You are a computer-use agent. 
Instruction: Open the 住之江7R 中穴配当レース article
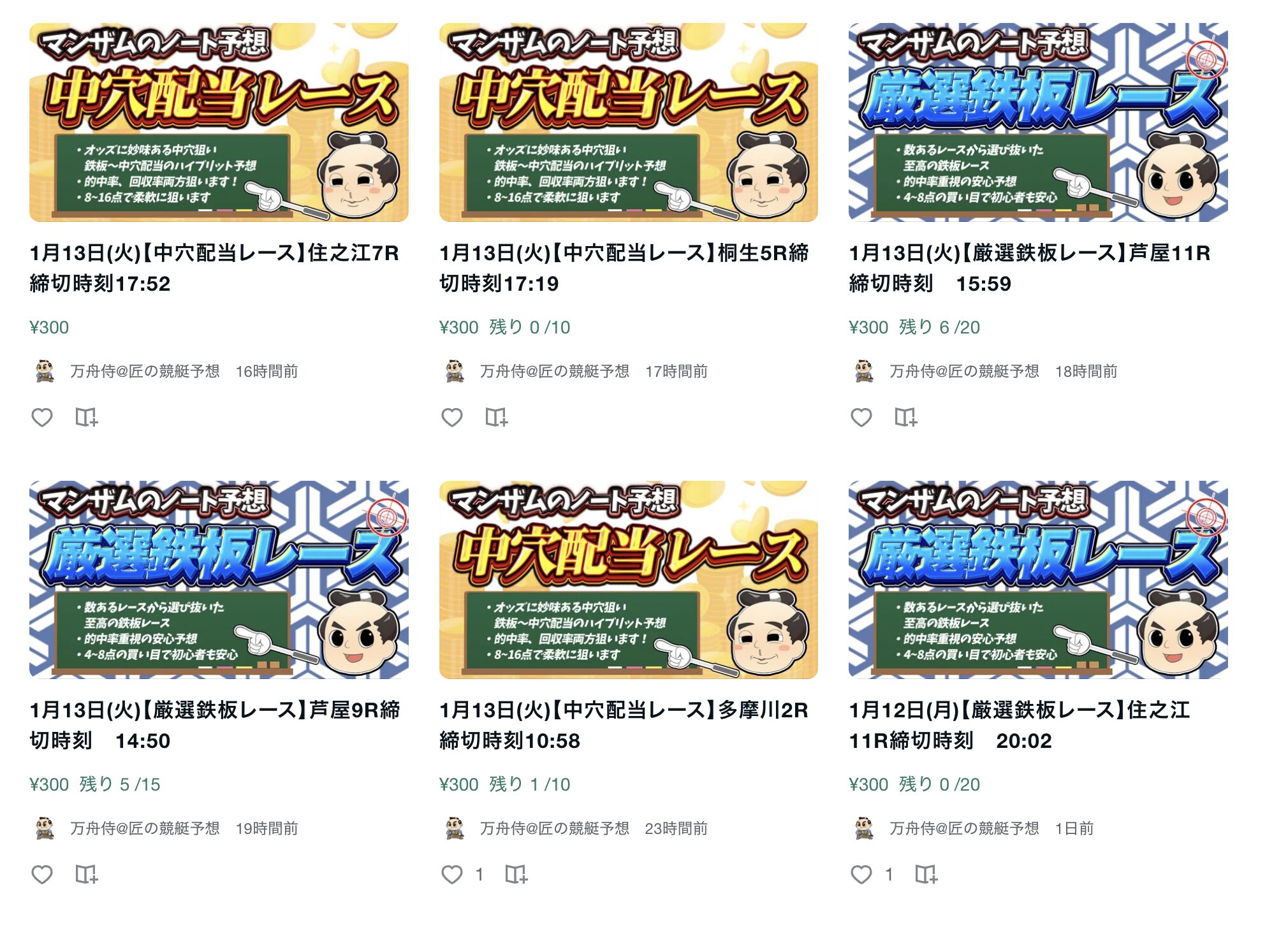(x=214, y=267)
